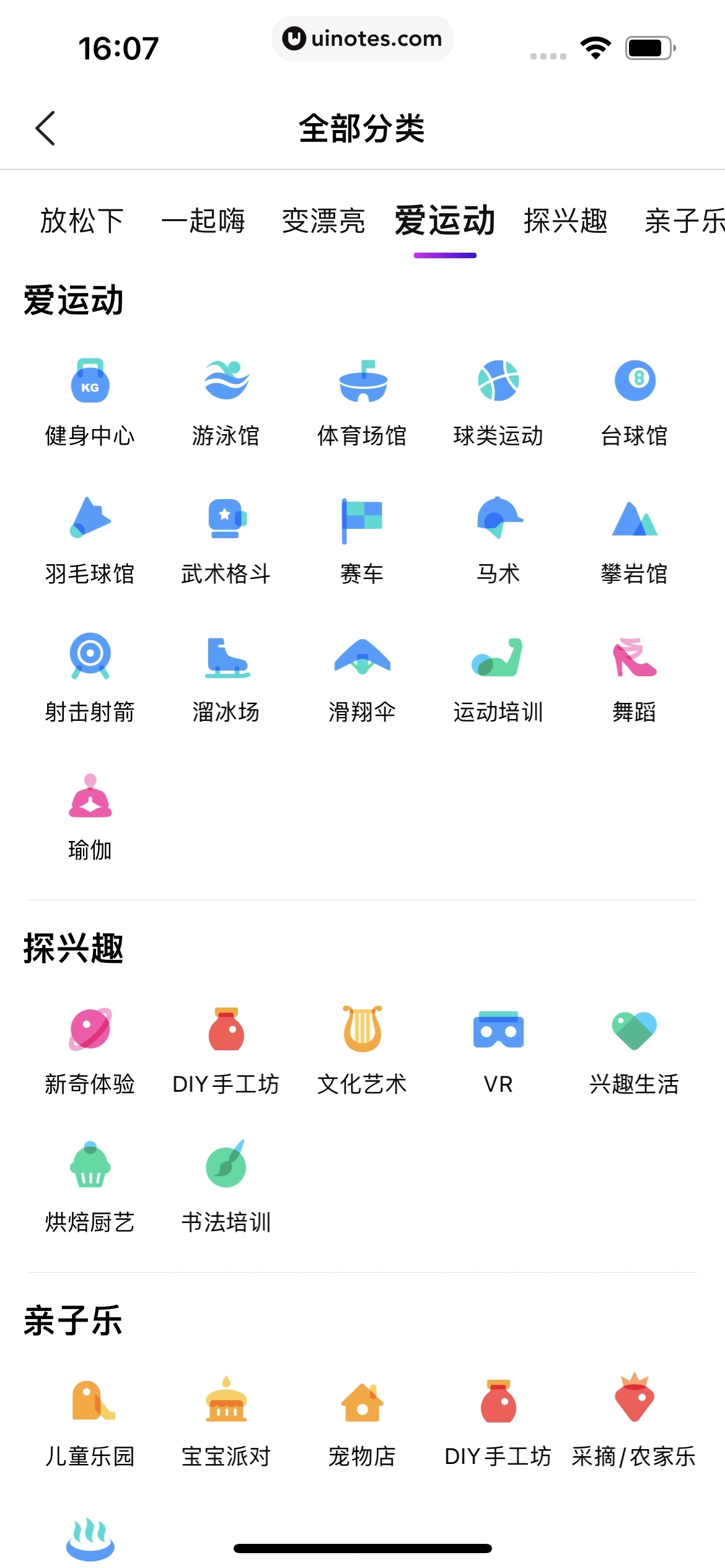Image resolution: width=725 pixels, height=1568 pixels.
Task: Open the 赛车 racing category
Action: click(x=362, y=539)
